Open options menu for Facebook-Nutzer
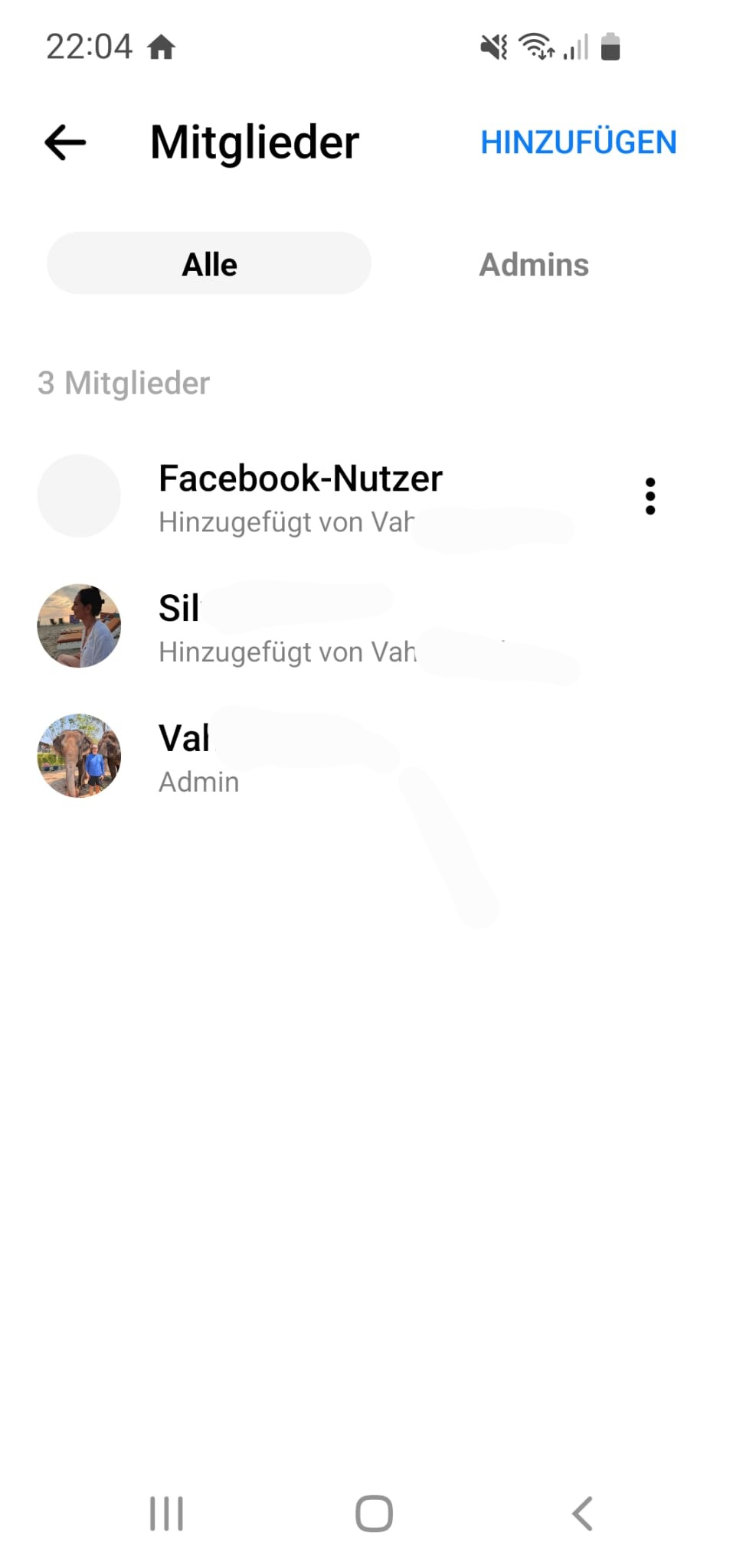This screenshot has height=1568, width=743. click(x=650, y=497)
